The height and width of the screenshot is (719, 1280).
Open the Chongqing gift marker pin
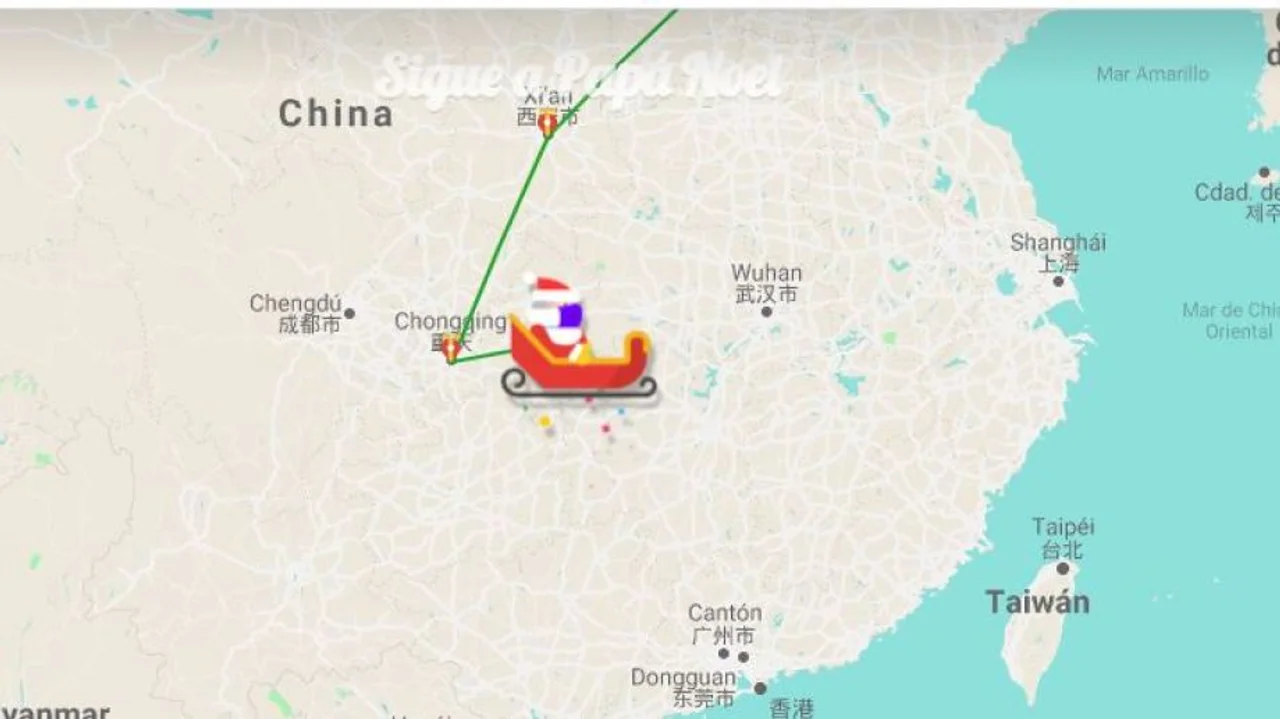(x=451, y=348)
